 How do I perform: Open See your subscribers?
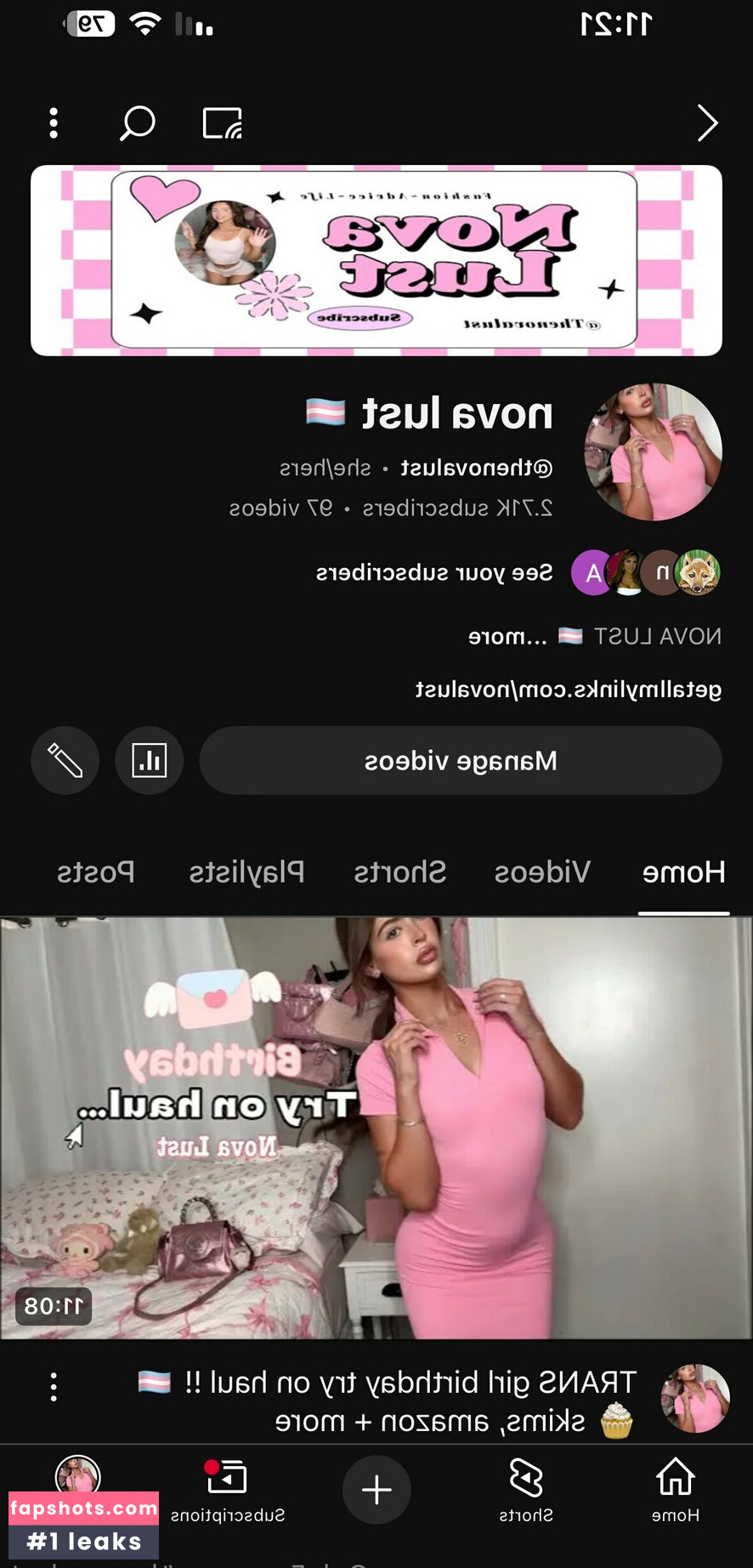pyautogui.click(x=434, y=573)
